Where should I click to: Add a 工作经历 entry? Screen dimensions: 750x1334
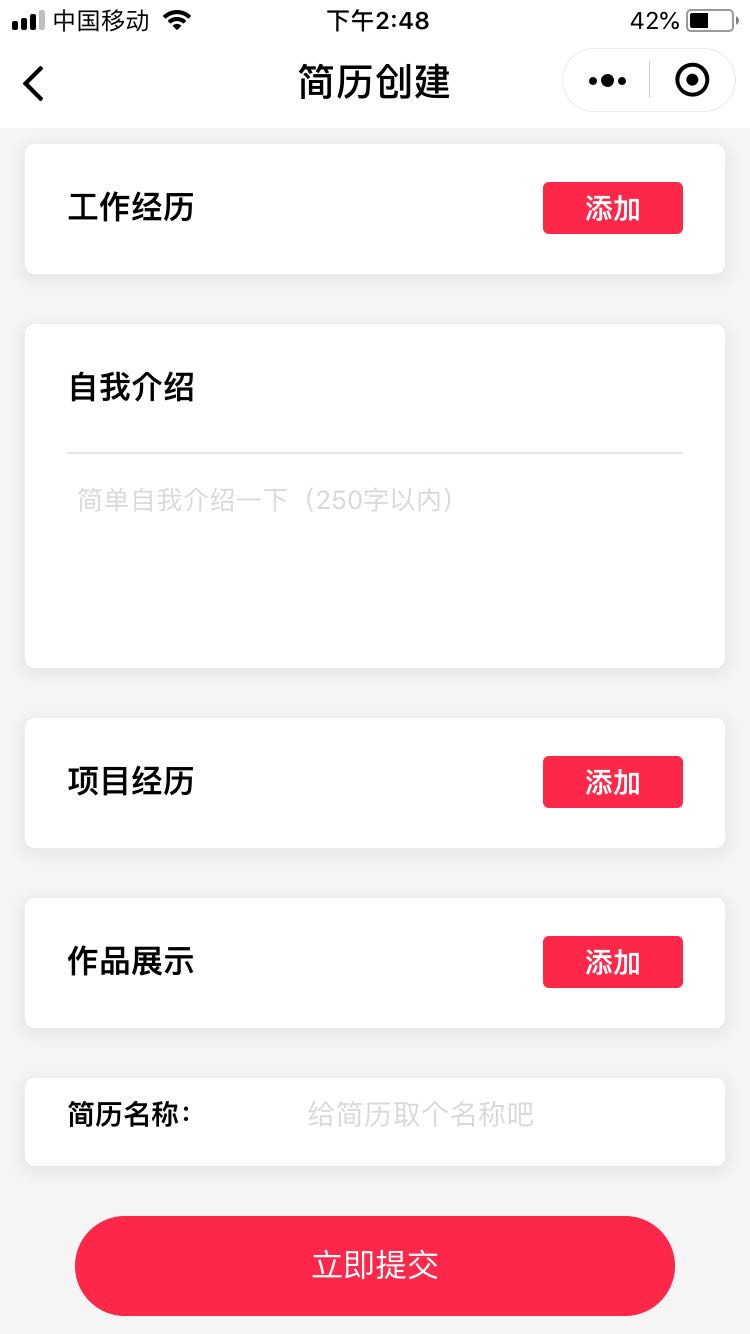click(613, 208)
